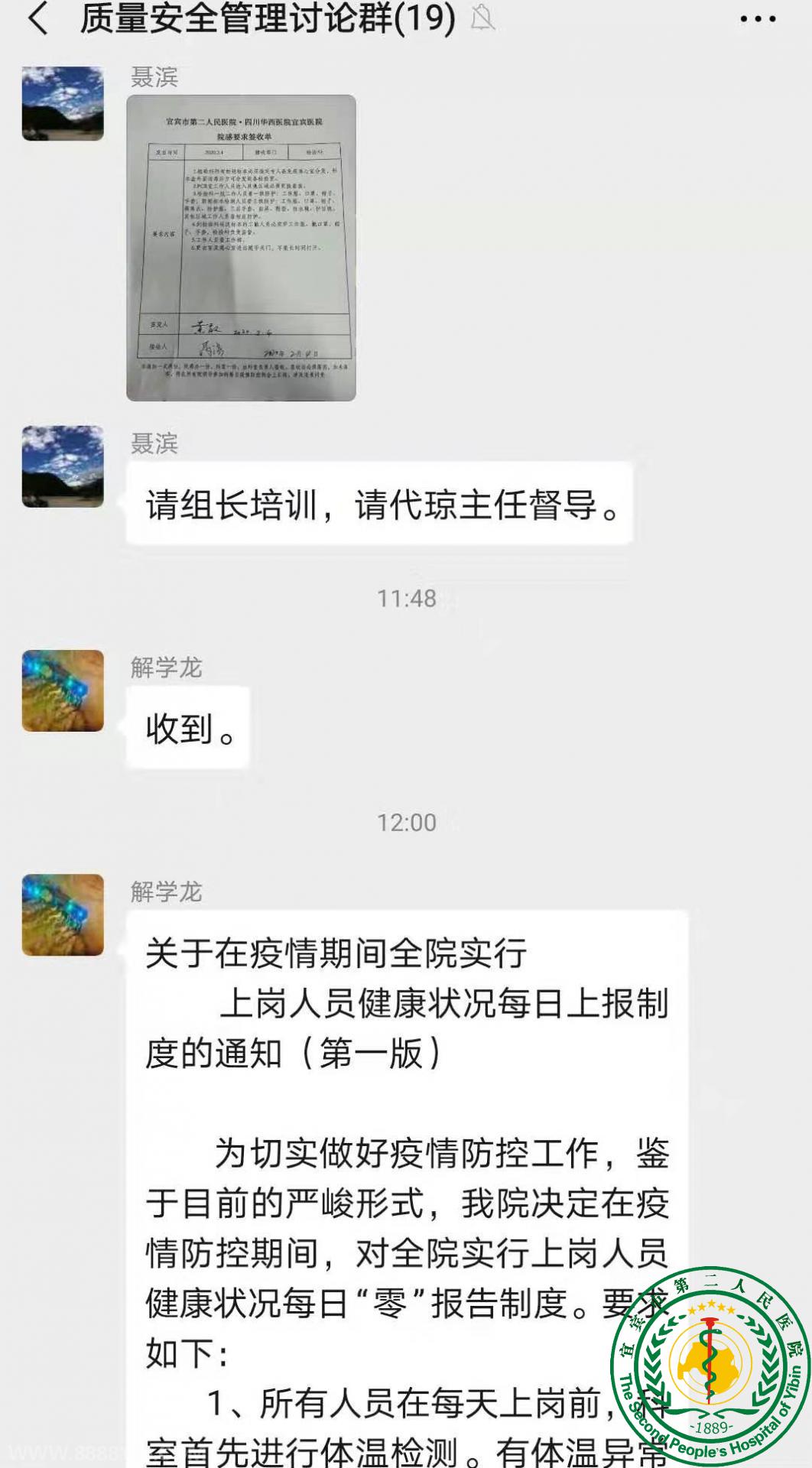View the document photo sent by 聂滨
Image resolution: width=812 pixels, height=1468 pixels.
(x=241, y=247)
